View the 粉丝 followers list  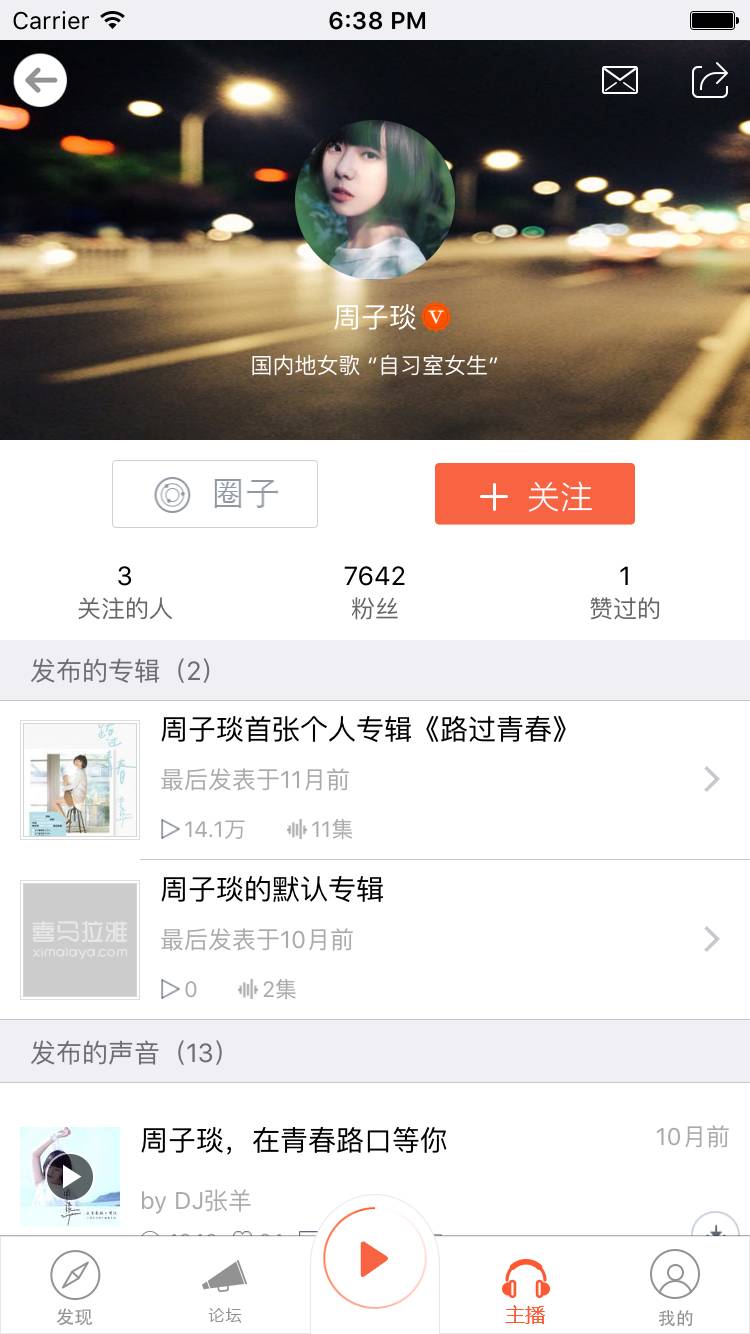coord(375,592)
